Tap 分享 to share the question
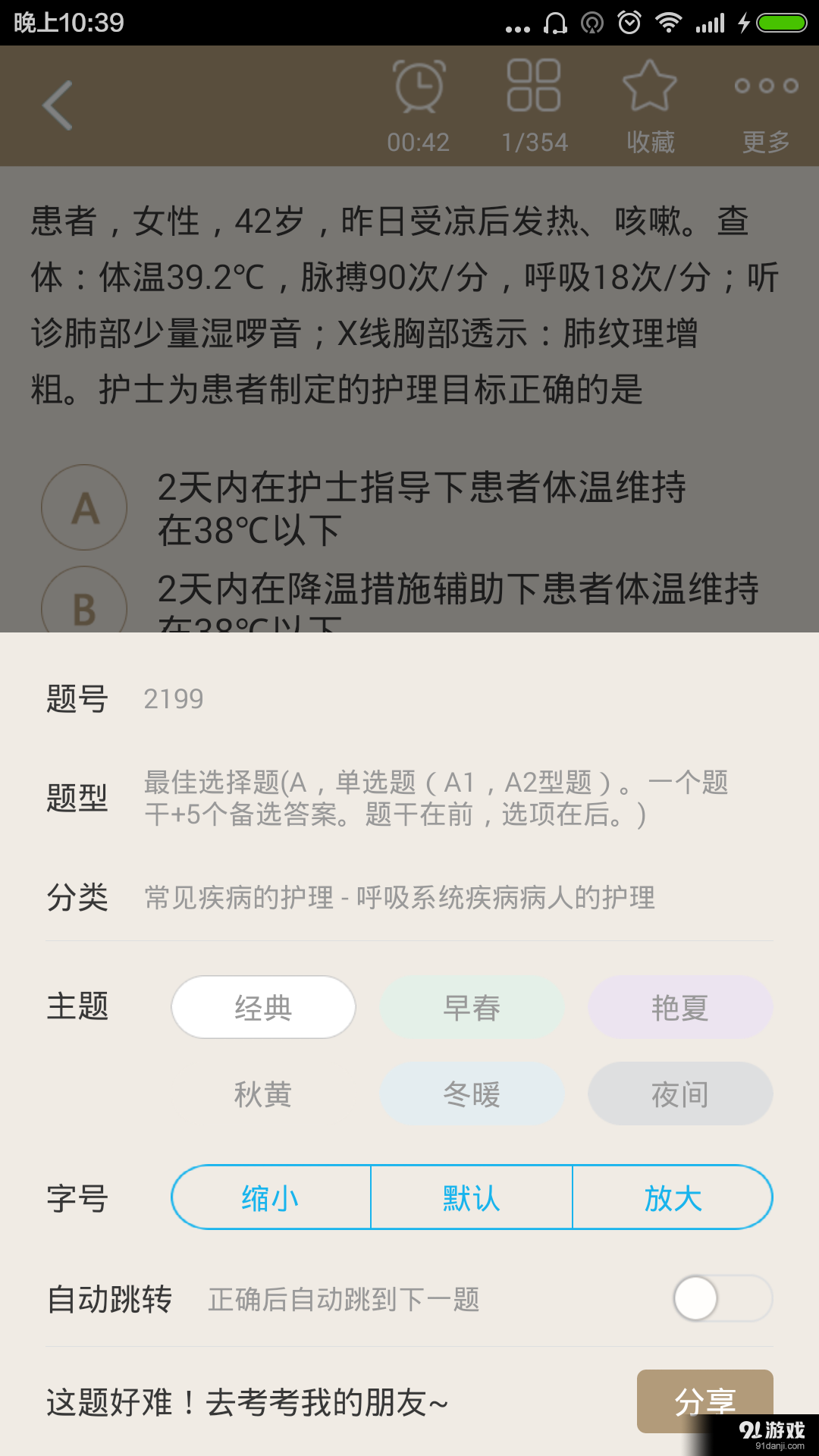Viewport: 819px width, 1456px height. (x=705, y=1401)
